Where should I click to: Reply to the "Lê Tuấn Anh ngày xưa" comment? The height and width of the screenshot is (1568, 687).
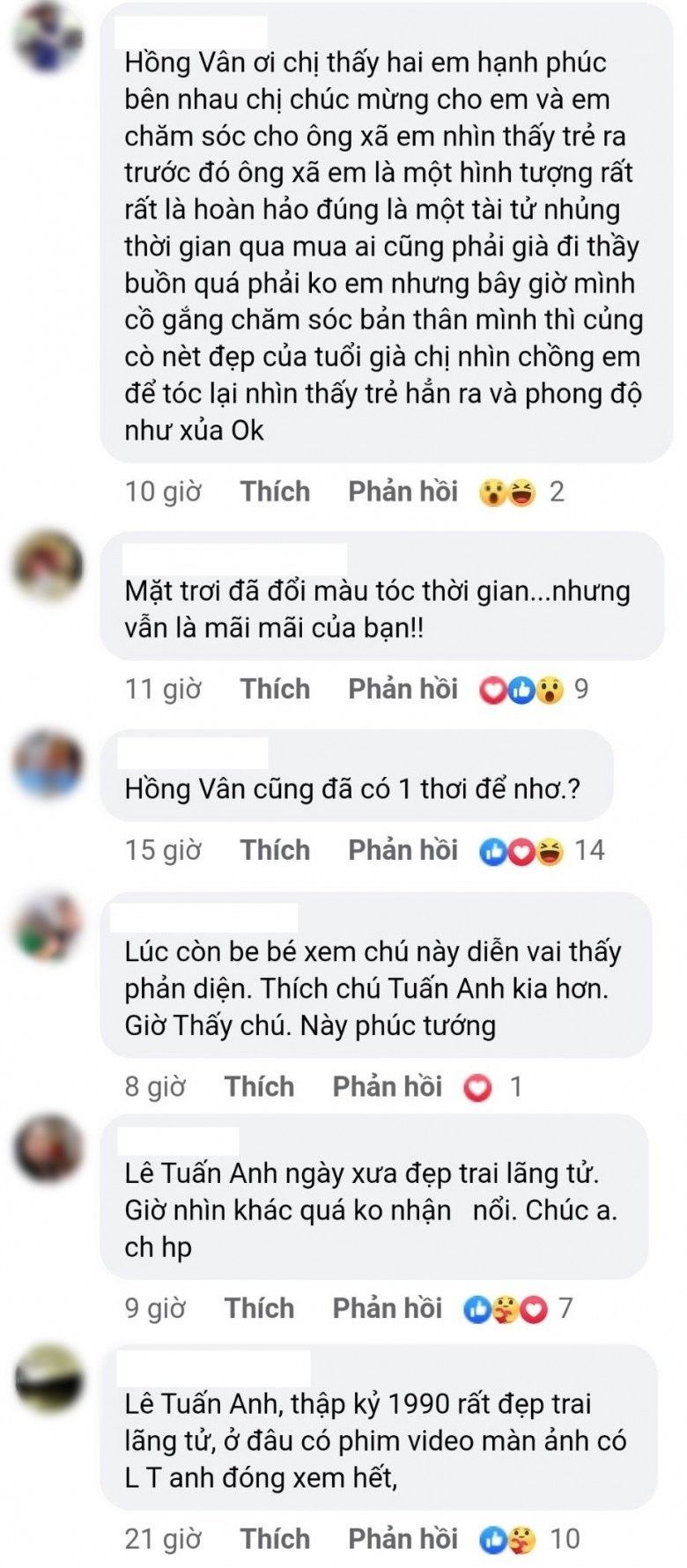tap(387, 1309)
